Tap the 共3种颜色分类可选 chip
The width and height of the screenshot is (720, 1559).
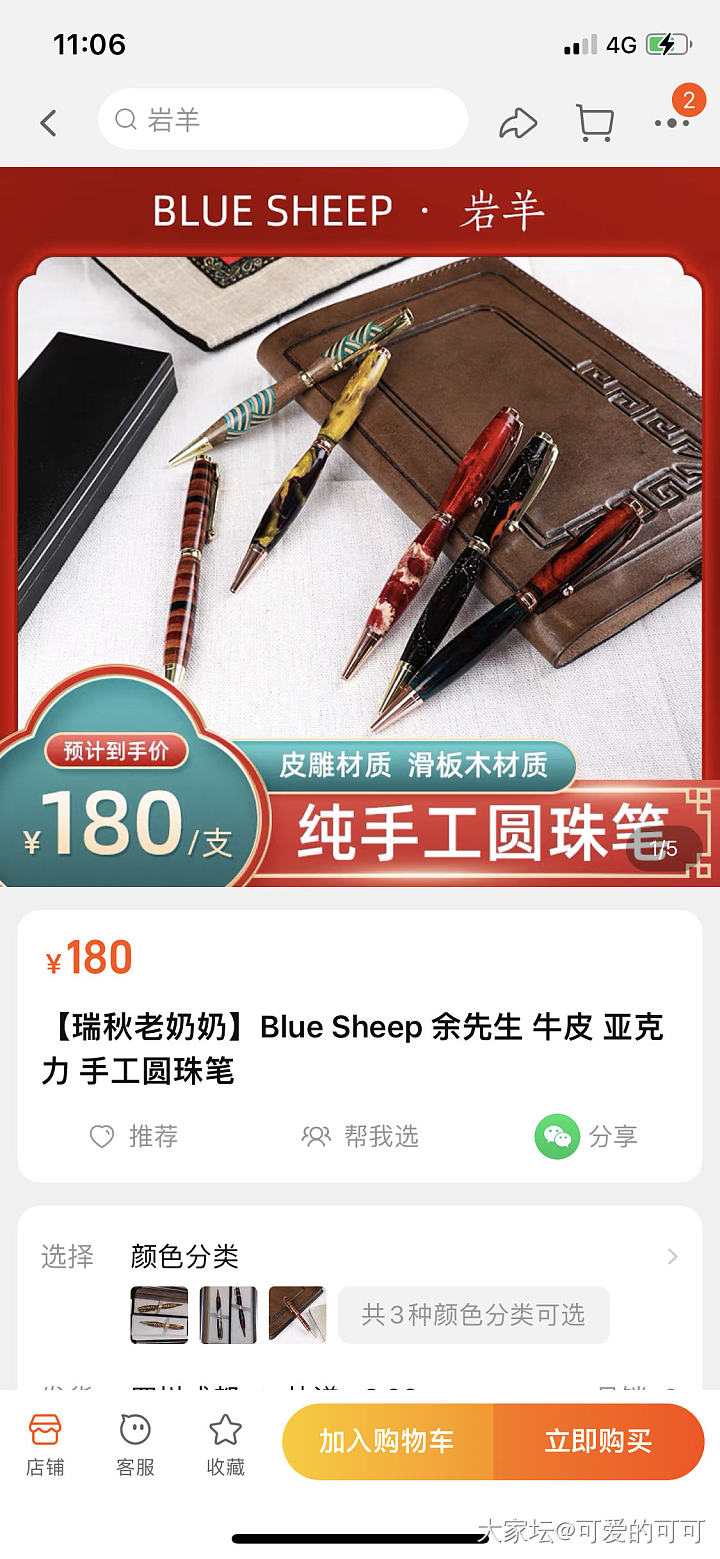[x=473, y=1314]
